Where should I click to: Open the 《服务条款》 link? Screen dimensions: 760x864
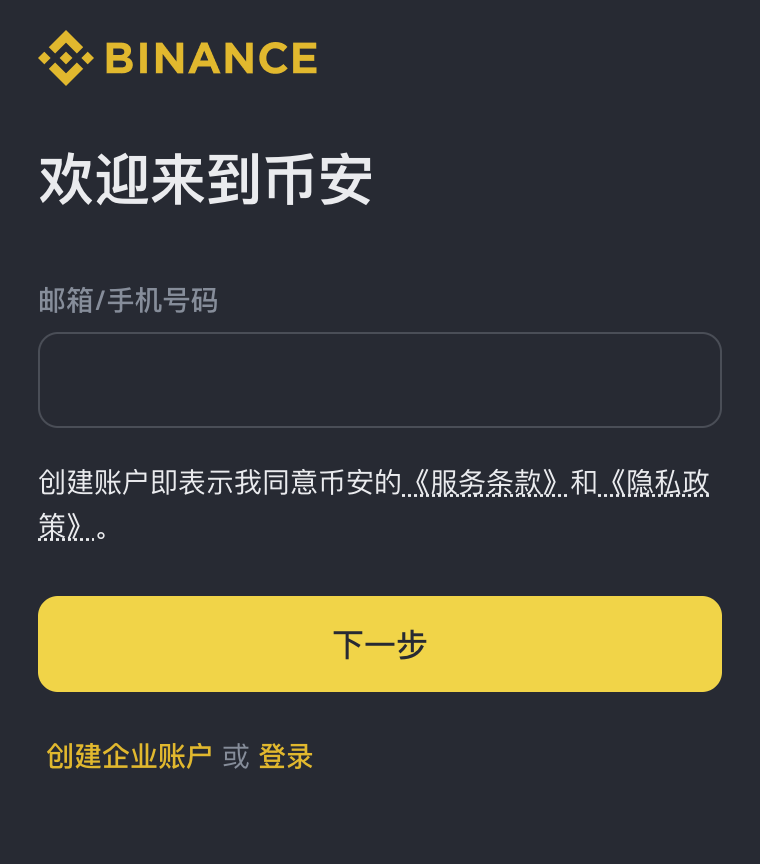485,483
